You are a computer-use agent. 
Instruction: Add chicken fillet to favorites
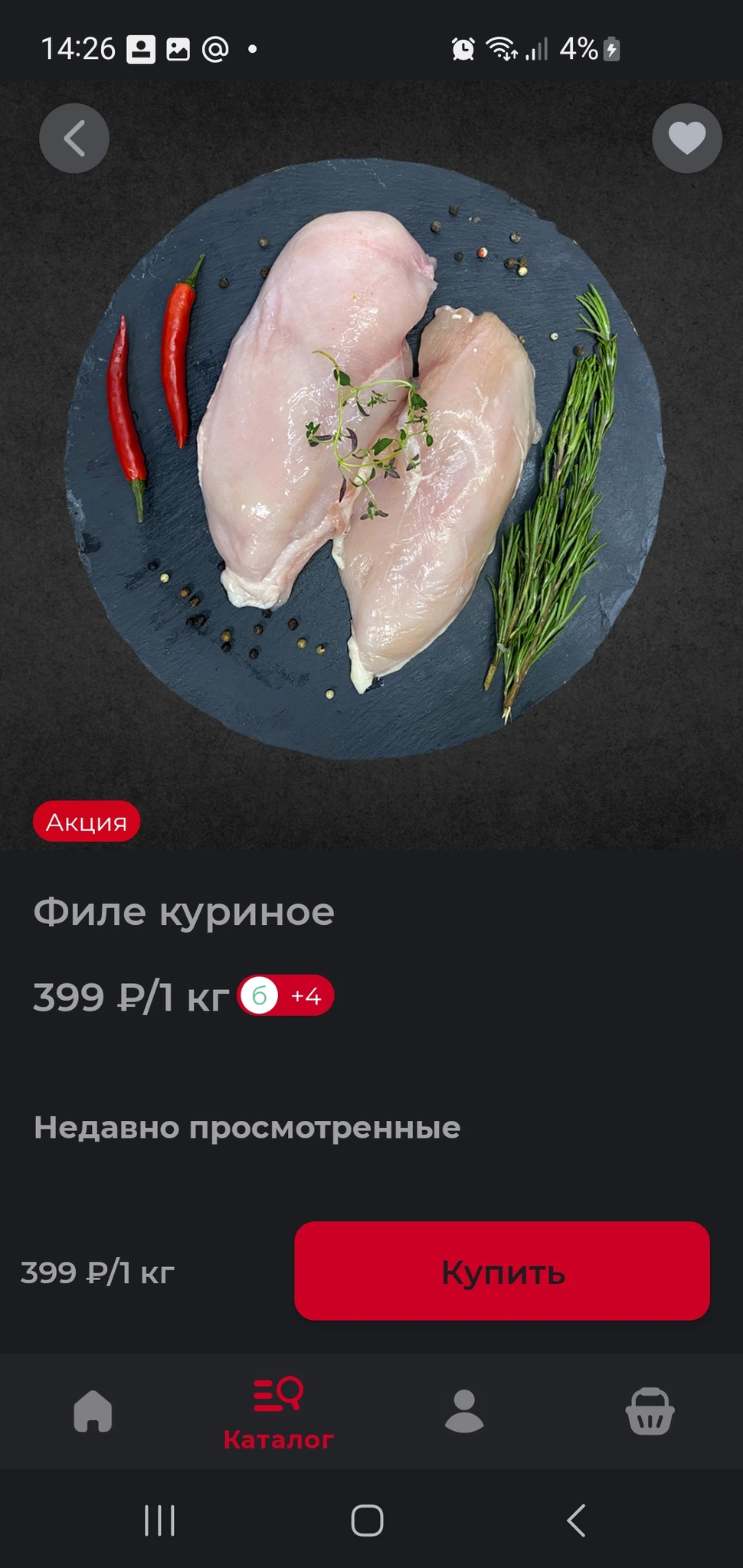click(x=686, y=139)
